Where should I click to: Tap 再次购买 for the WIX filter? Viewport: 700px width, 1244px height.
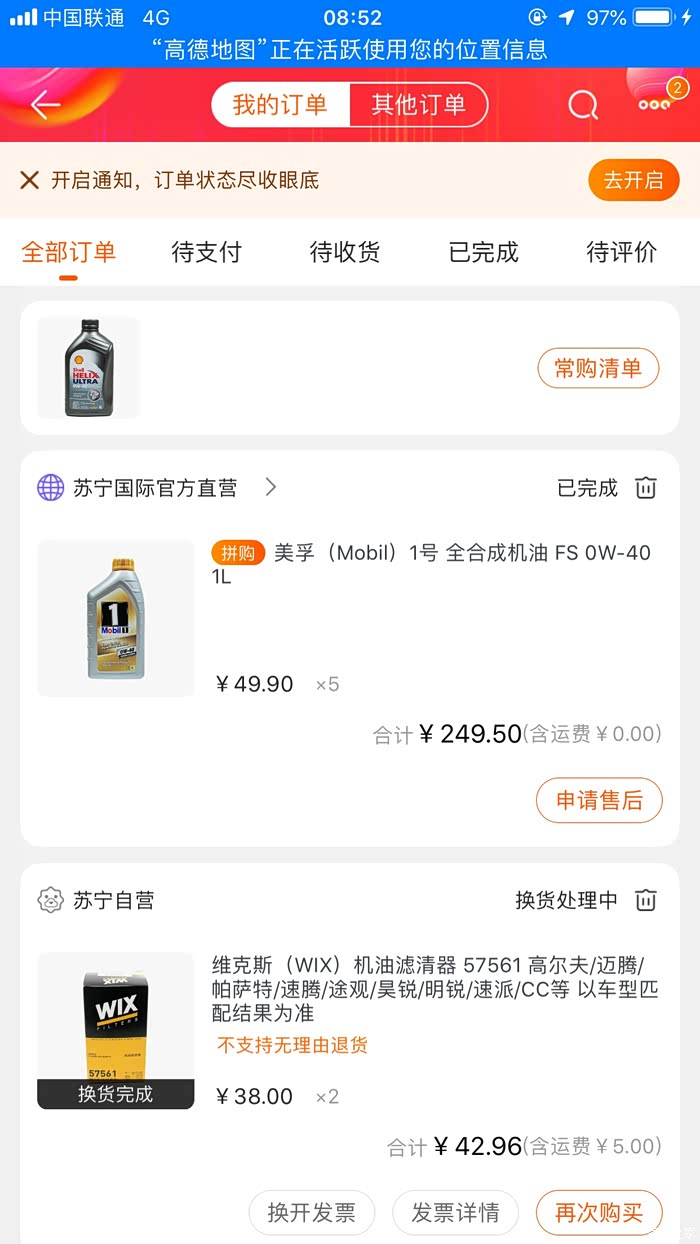pyautogui.click(x=599, y=1213)
